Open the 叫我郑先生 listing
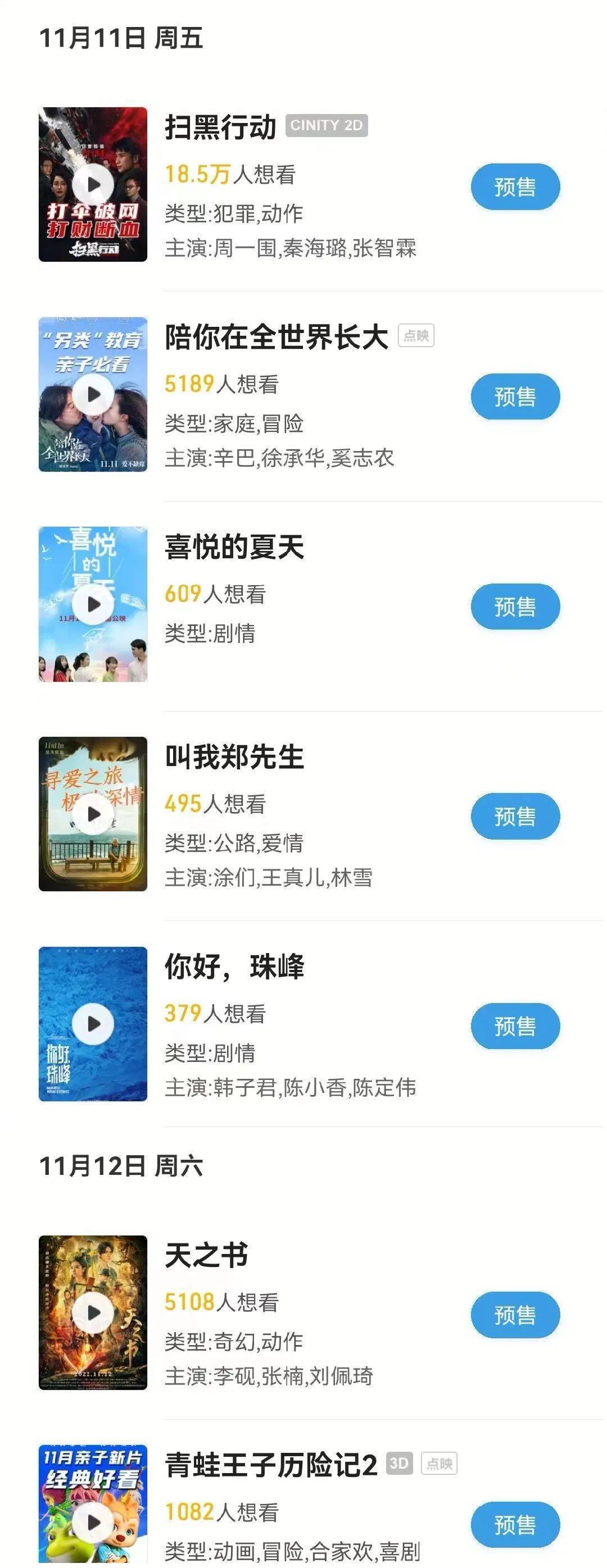Image resolution: width=607 pixels, height=1568 pixels. point(234,756)
